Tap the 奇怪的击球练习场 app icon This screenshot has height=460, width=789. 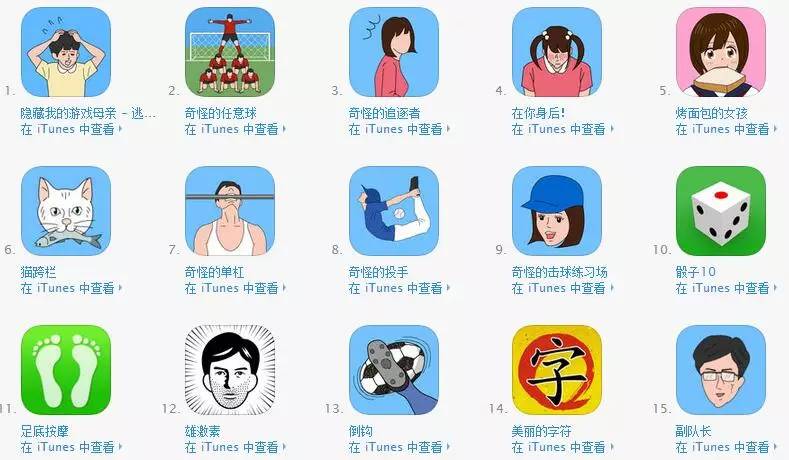coord(557,211)
